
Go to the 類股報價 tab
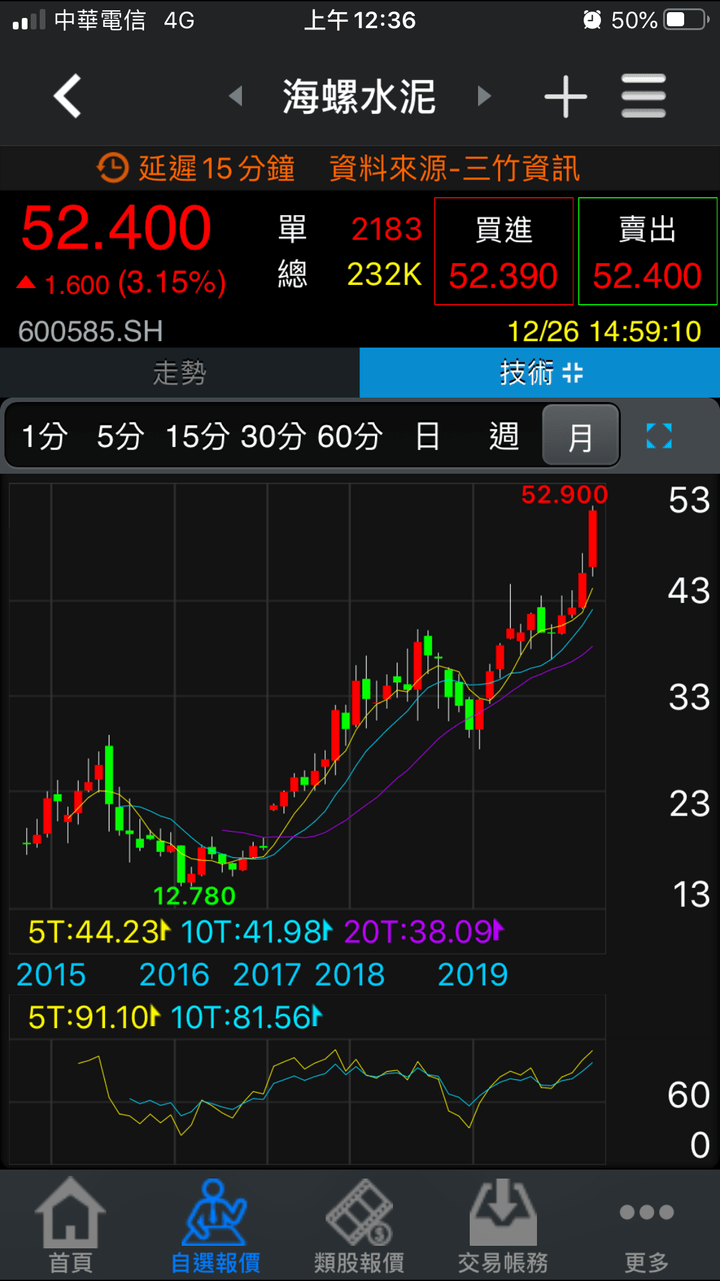(360, 1226)
